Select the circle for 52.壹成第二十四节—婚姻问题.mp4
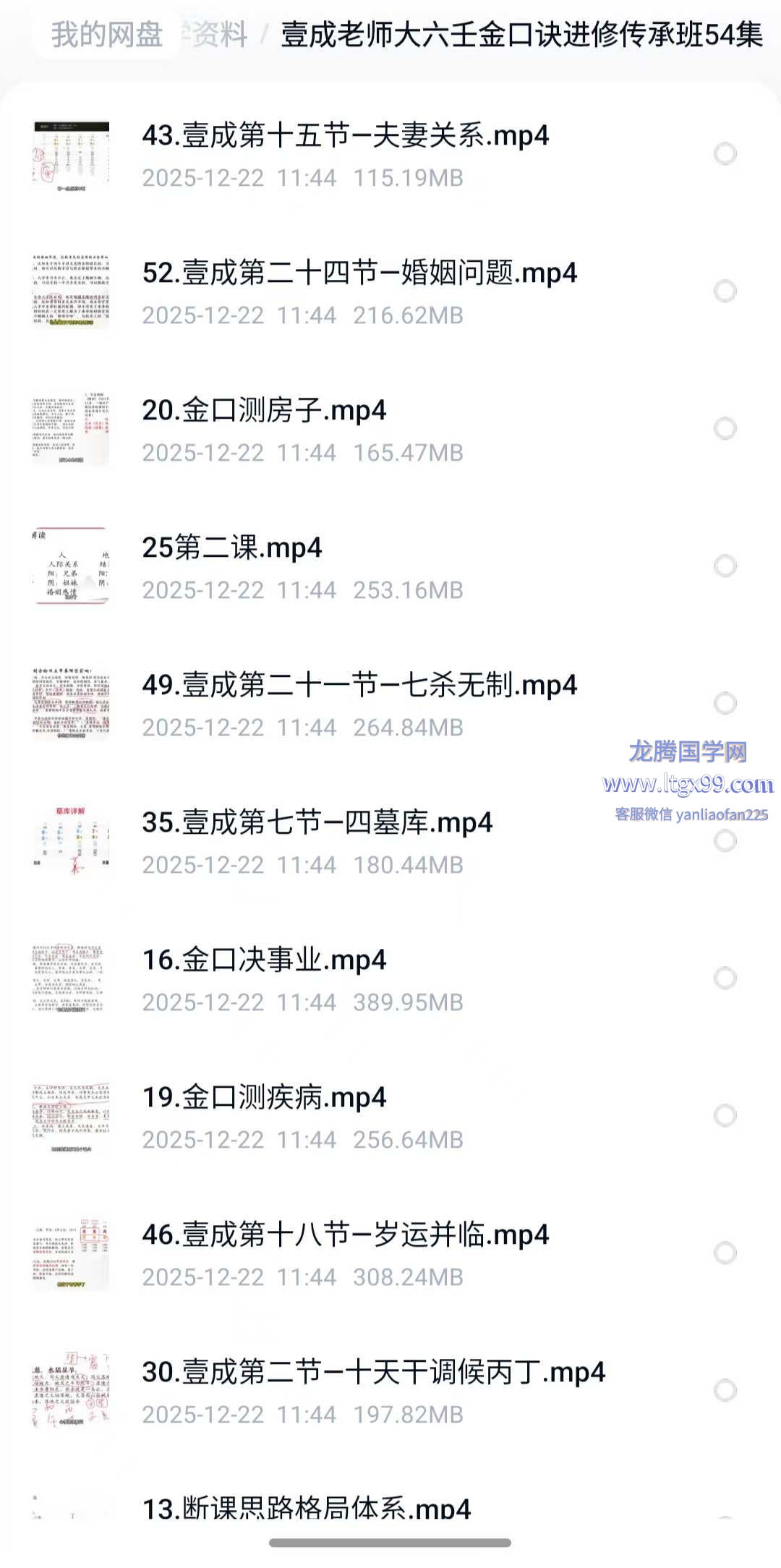Screen dimensions: 781x1568 pyautogui.click(x=725, y=291)
